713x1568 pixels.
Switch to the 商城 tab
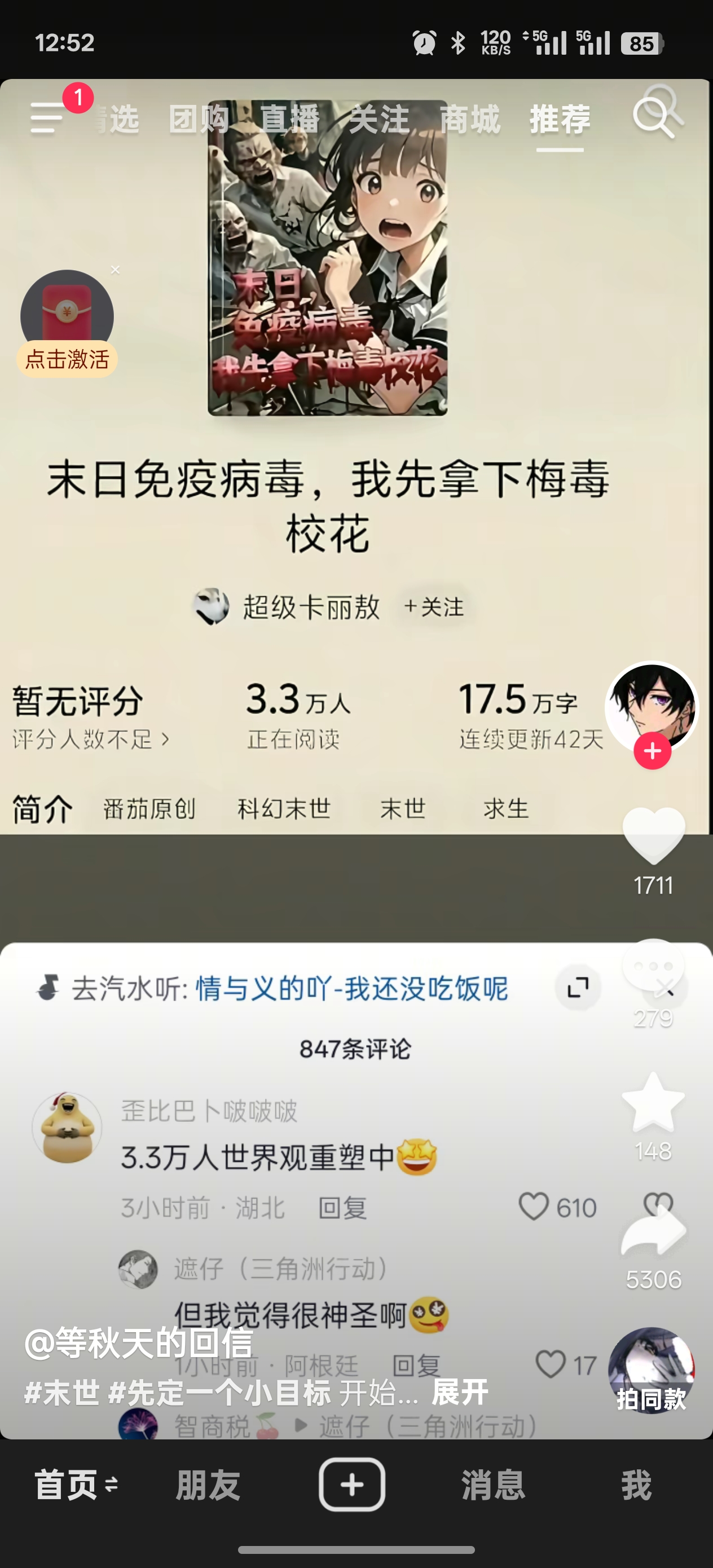pyautogui.click(x=470, y=118)
